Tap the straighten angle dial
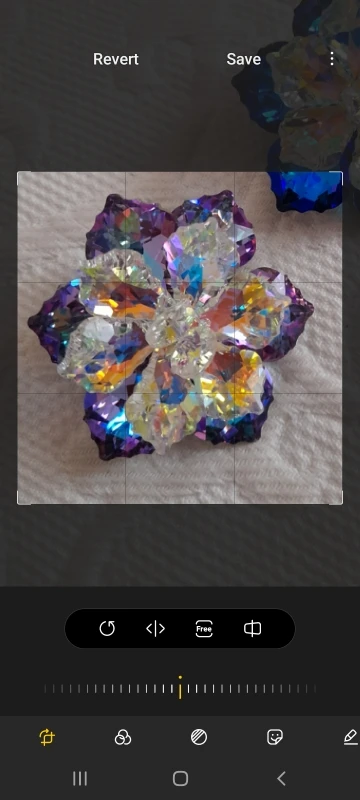This screenshot has height=800, width=360. coord(180,688)
